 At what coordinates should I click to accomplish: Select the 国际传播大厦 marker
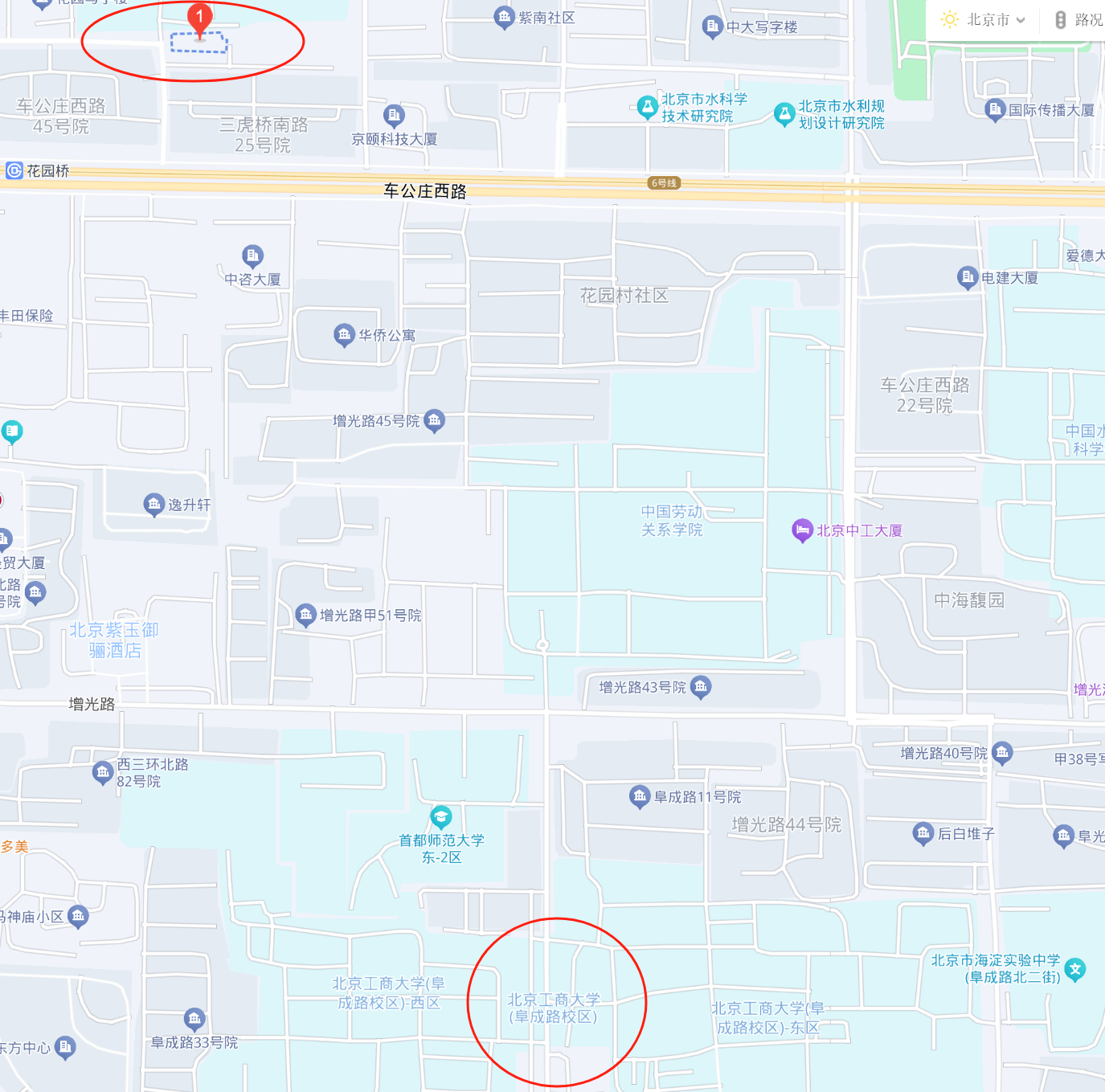[995, 109]
